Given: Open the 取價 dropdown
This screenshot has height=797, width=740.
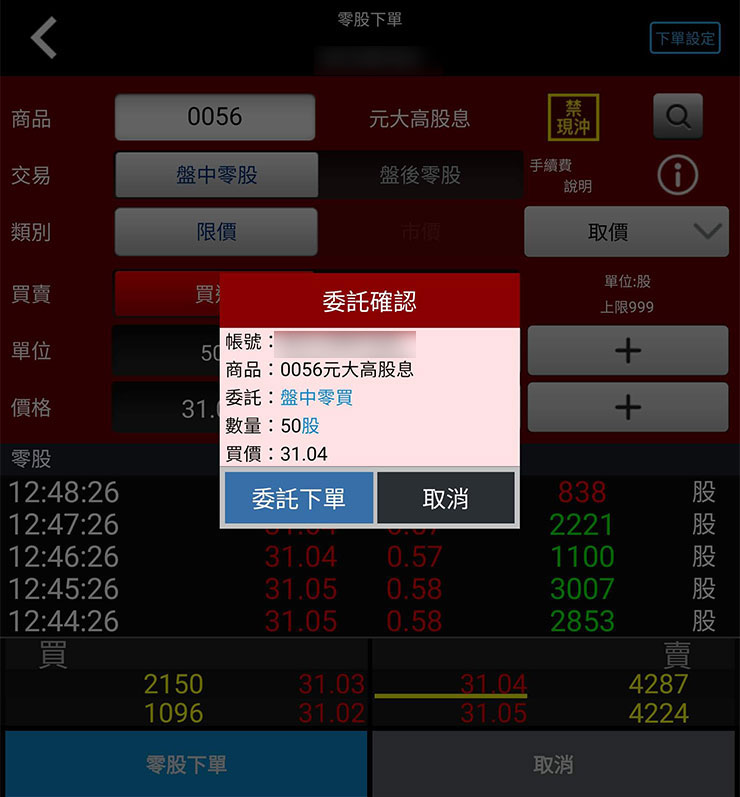Looking at the screenshot, I should point(626,232).
